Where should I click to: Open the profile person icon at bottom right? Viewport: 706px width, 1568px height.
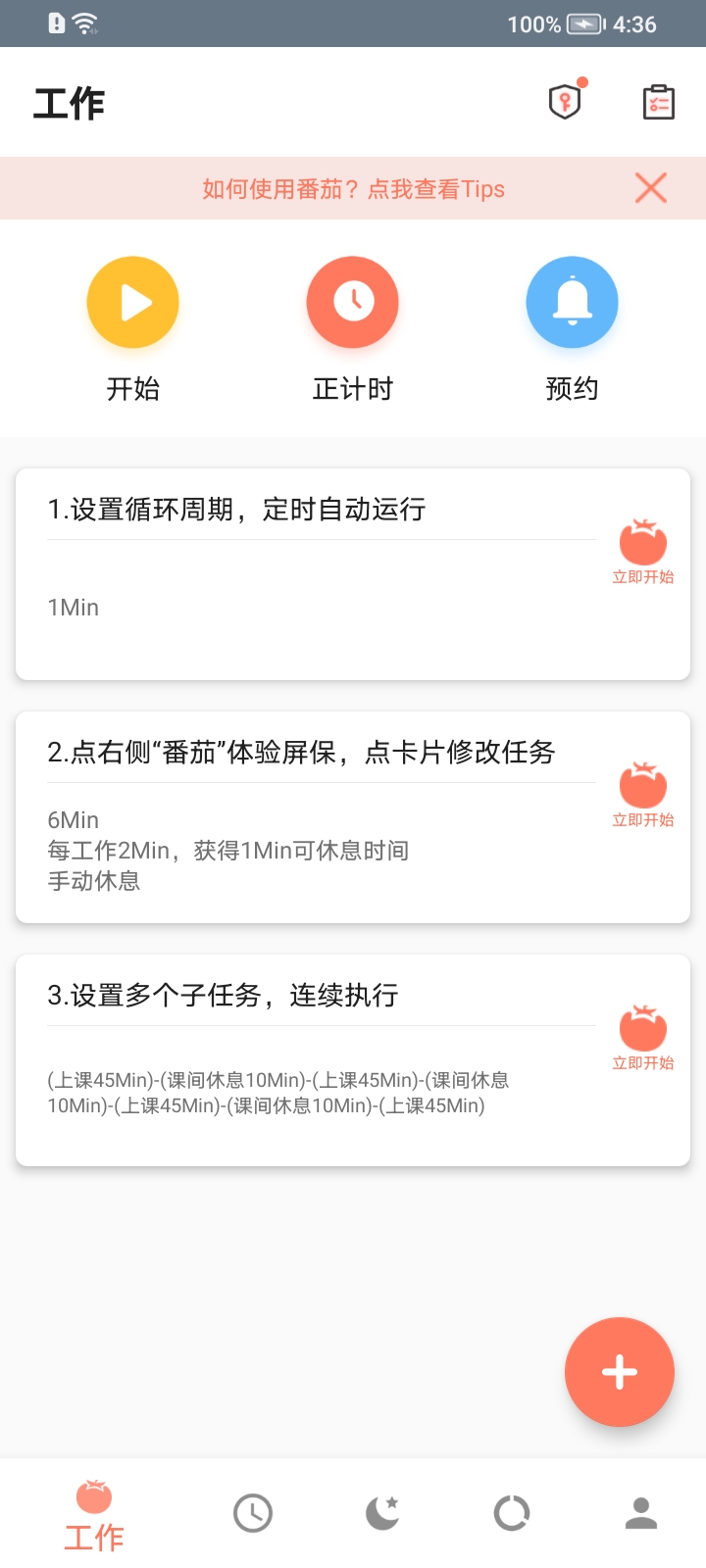point(640,1512)
